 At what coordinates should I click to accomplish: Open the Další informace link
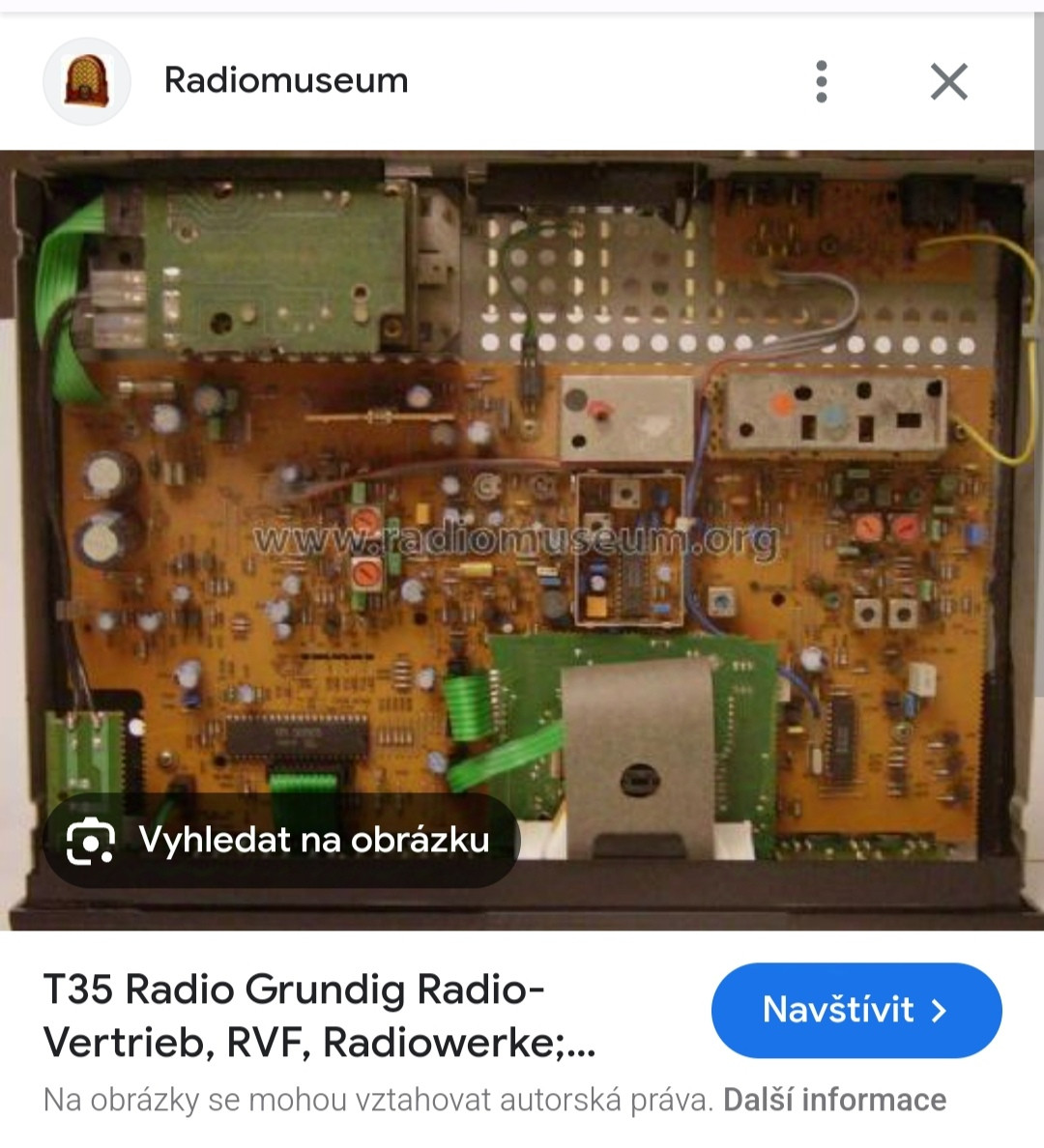click(x=834, y=1100)
